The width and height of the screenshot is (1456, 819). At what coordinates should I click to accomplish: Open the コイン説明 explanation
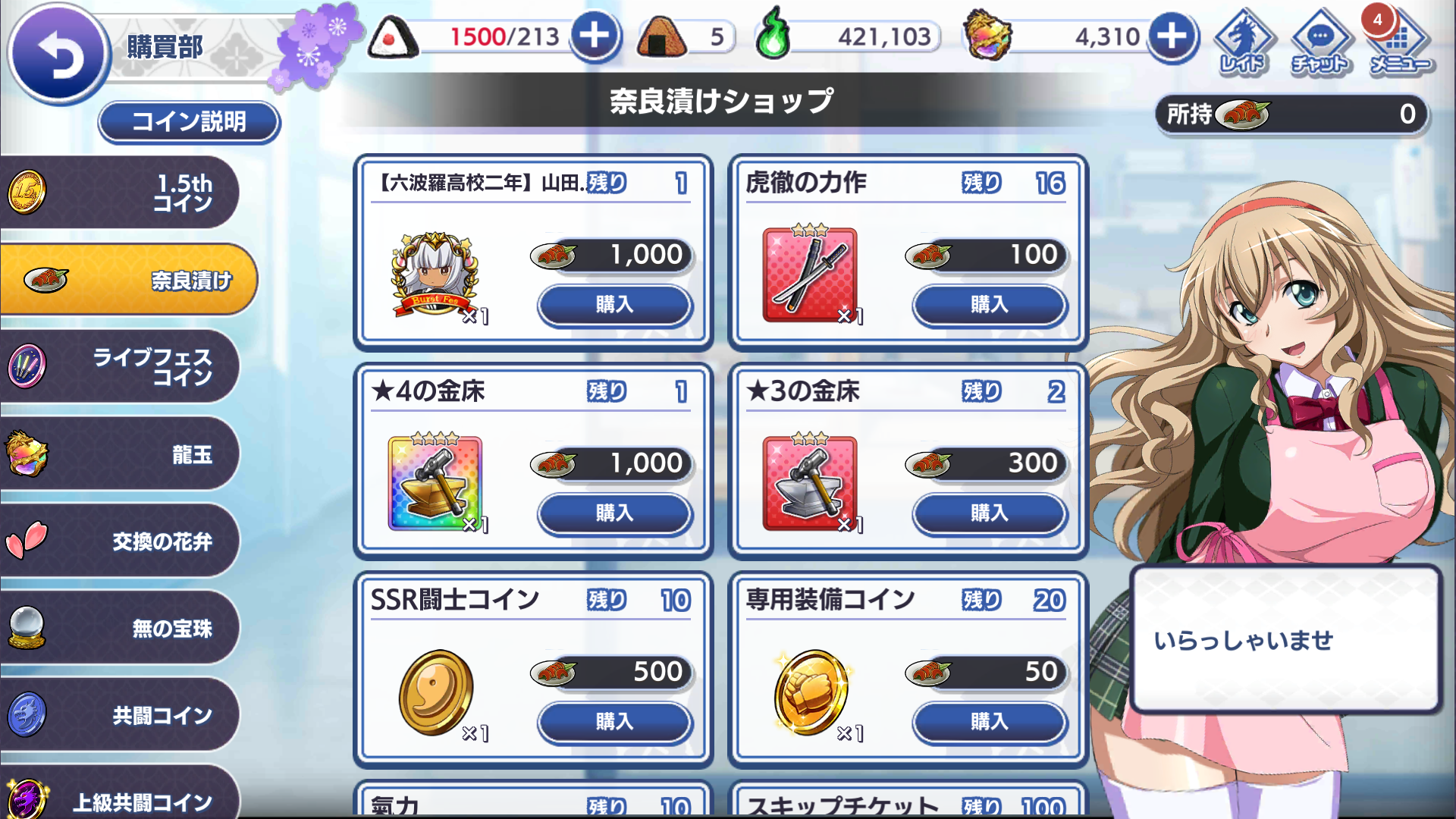tap(189, 121)
